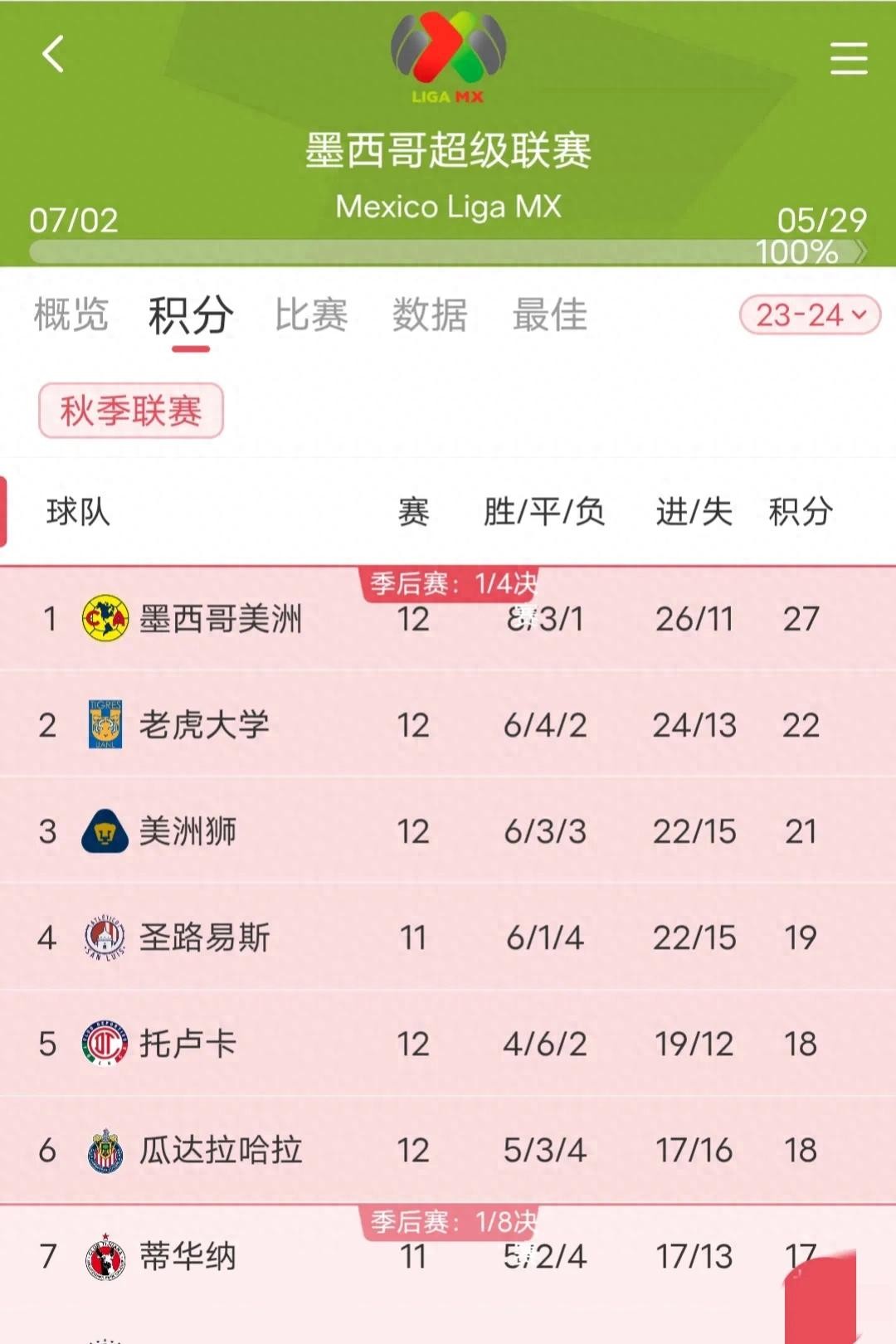View team 托卢卡 details
Screen dimensions: 896x1344
187,1044
